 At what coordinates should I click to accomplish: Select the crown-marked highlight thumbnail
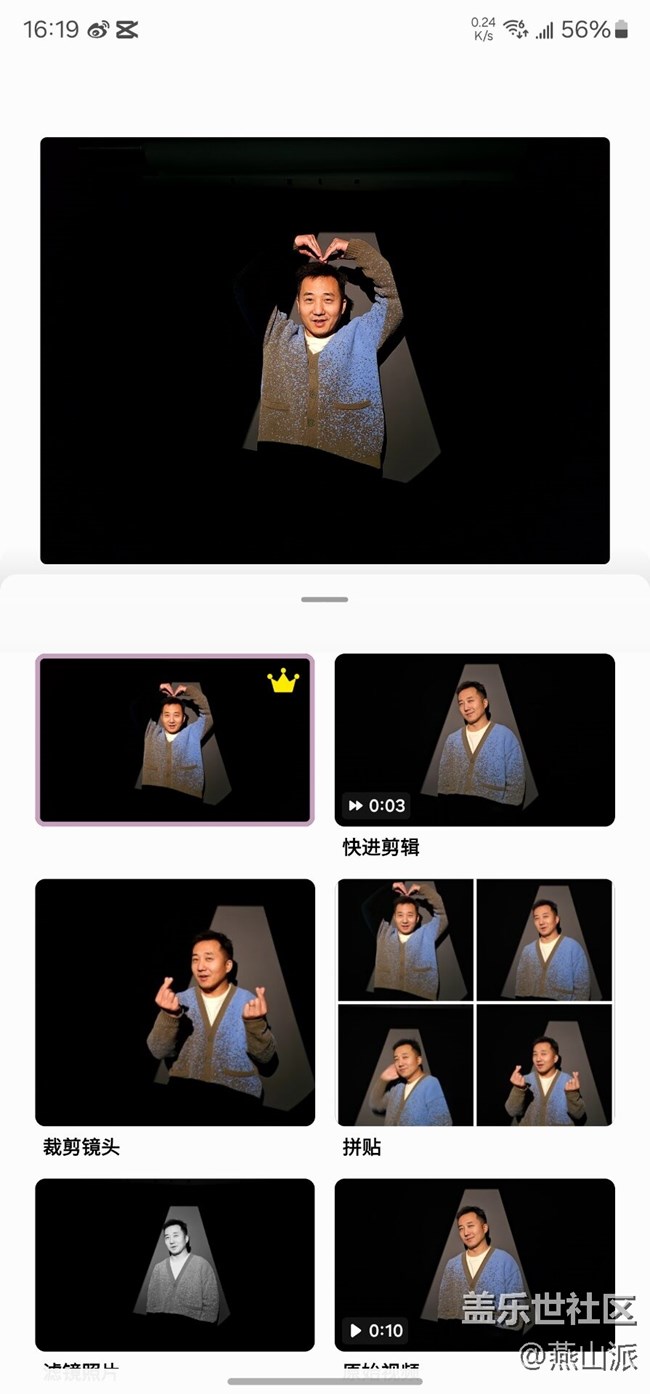(x=175, y=740)
